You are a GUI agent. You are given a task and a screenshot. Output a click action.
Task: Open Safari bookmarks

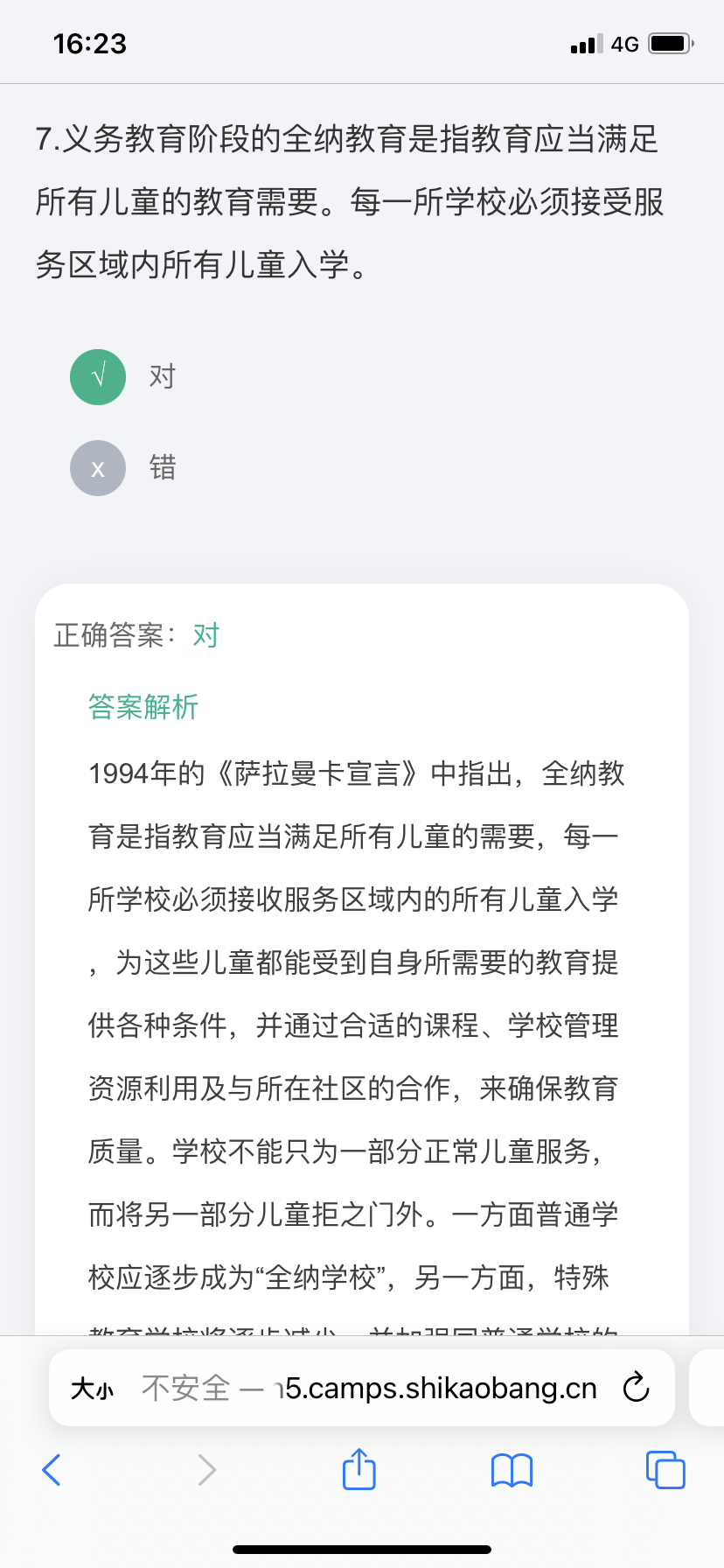point(512,1470)
